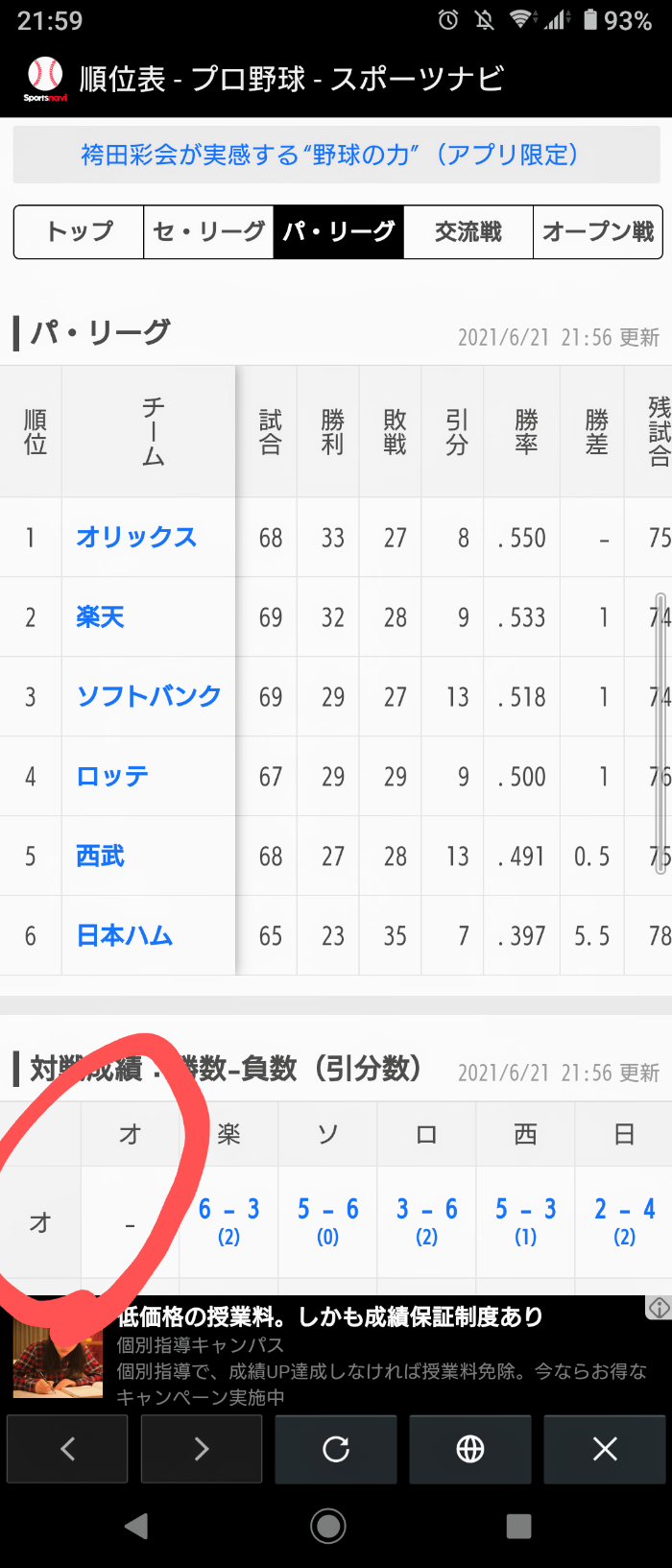The width and height of the screenshot is (672, 1568).
Task: Open the 5-6 record against ソフトバンク
Action: 327,1220
